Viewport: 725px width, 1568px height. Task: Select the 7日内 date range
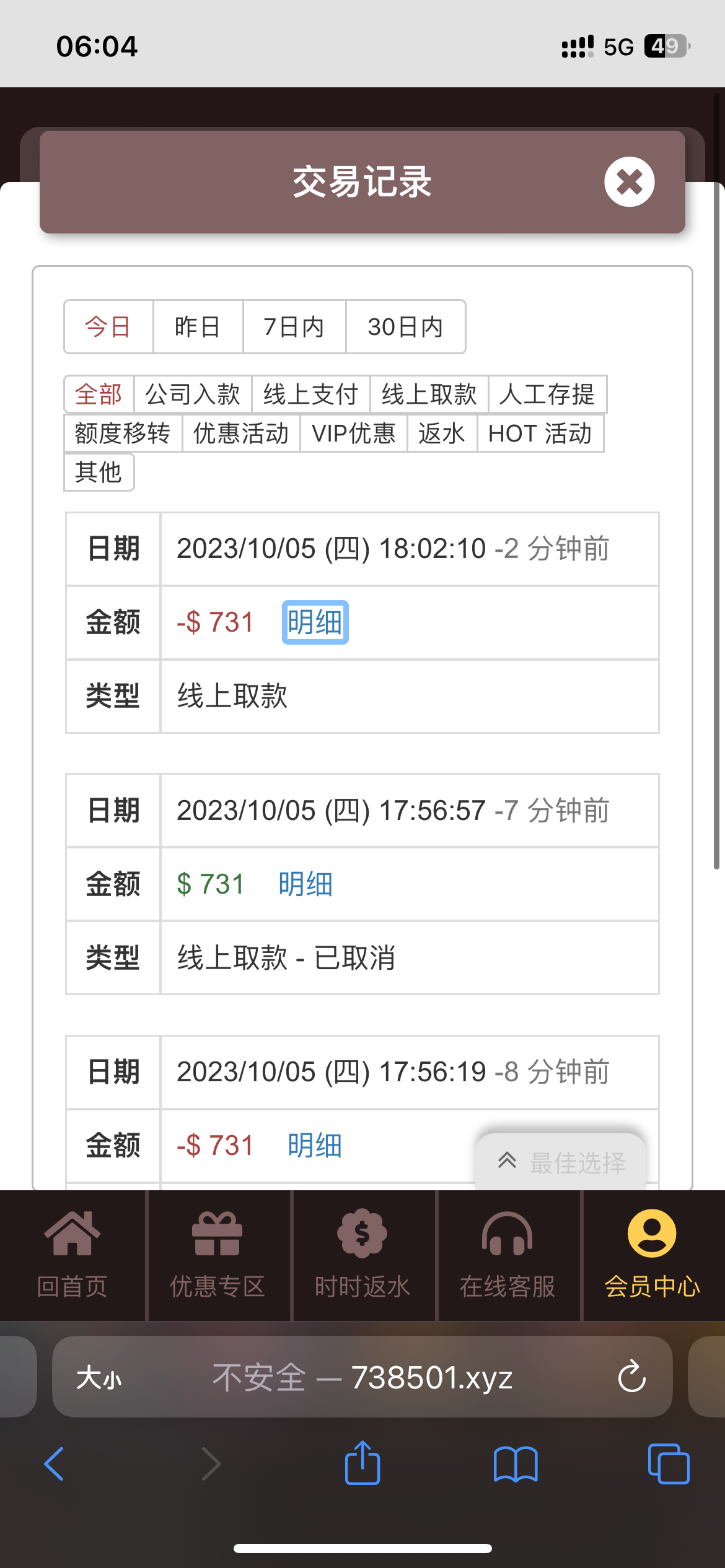tap(294, 327)
